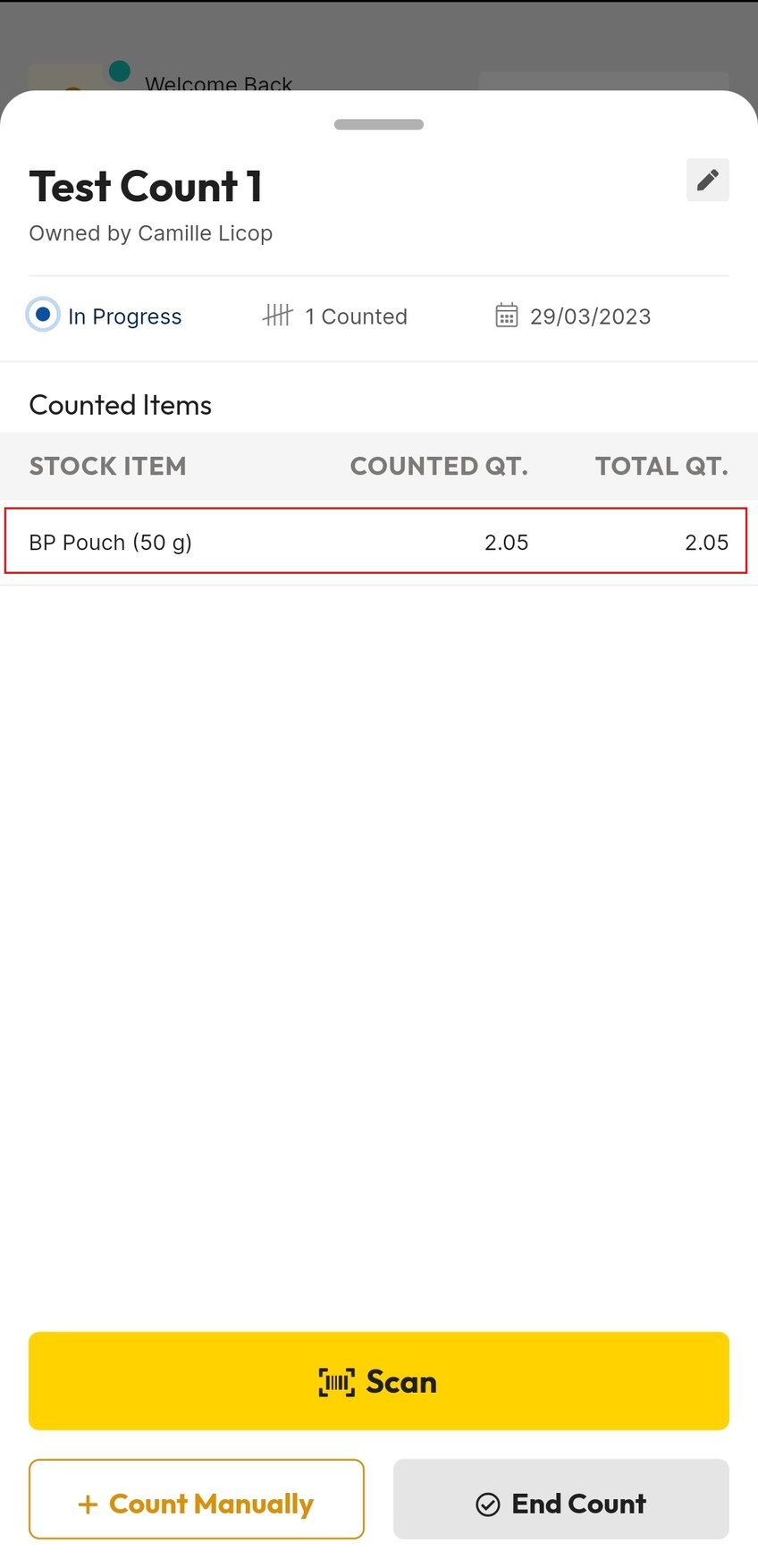
Task: Click the checkmark icon in End Count
Action: coord(486,1505)
